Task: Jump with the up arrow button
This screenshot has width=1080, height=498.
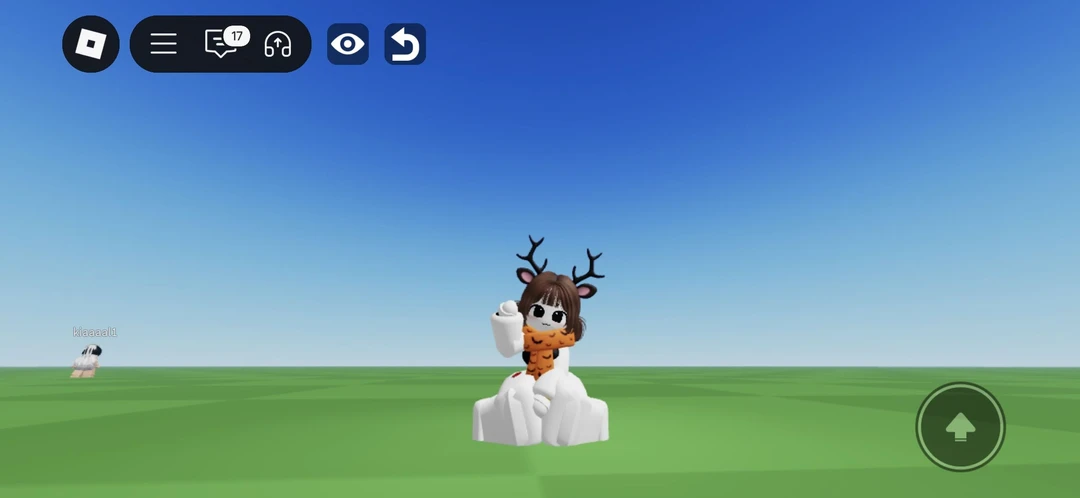Action: [960, 427]
